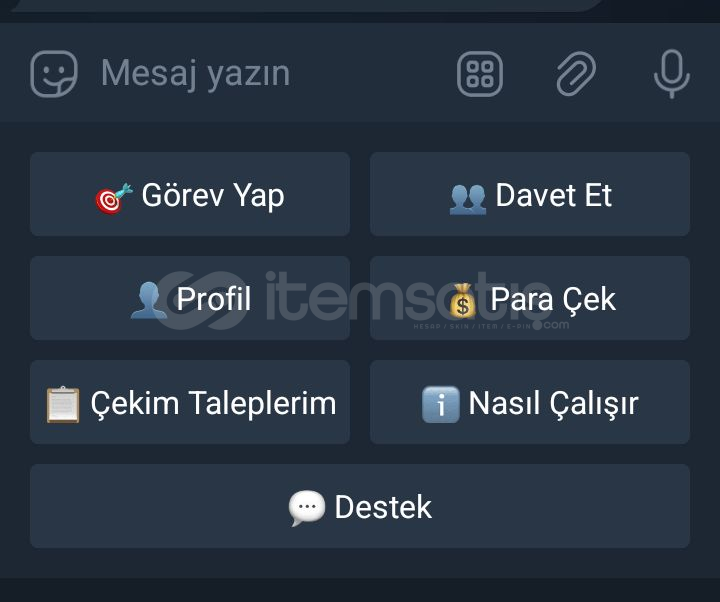Screen dimensions: 720x602
Task: Contact support via Destek button
Action: pos(360,507)
